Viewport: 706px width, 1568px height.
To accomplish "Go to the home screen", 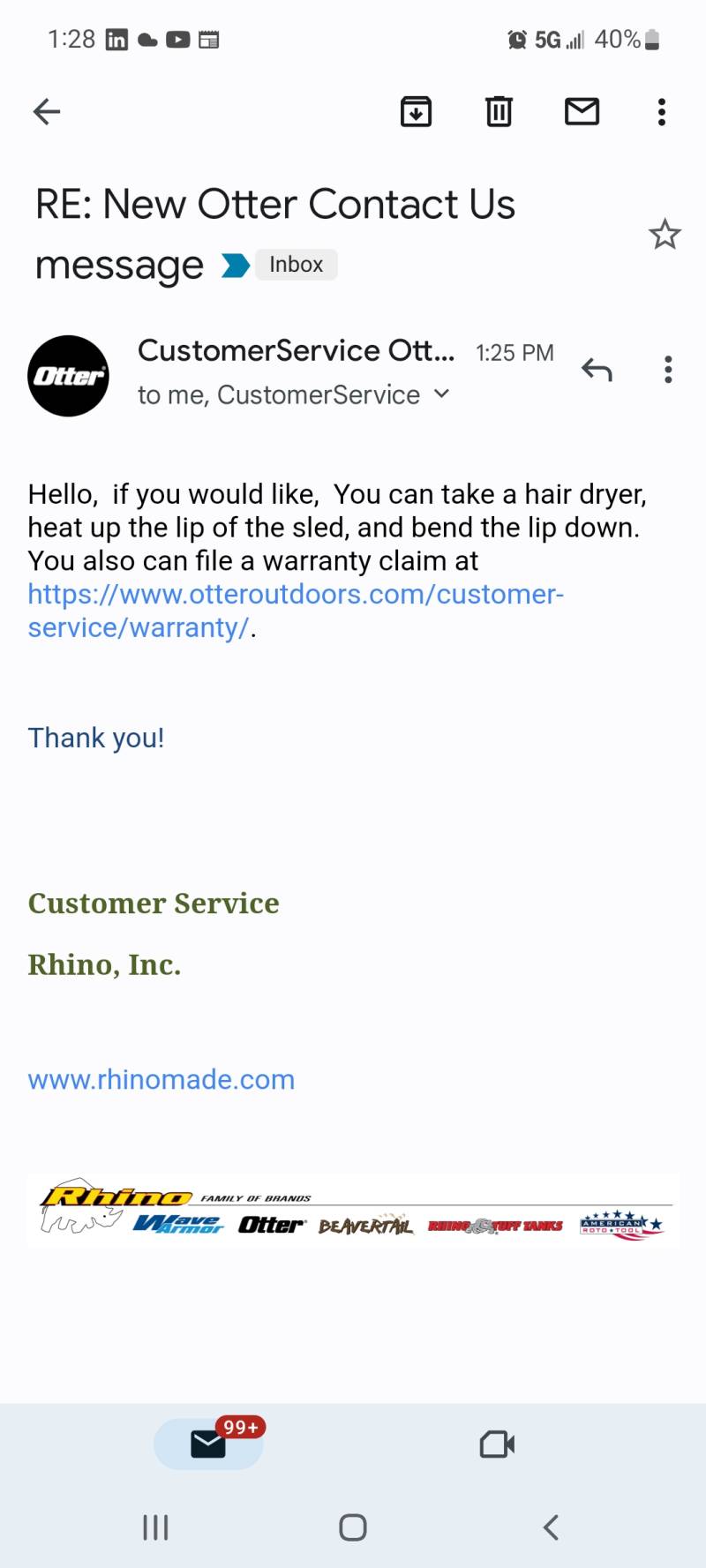I will 353,1527.
